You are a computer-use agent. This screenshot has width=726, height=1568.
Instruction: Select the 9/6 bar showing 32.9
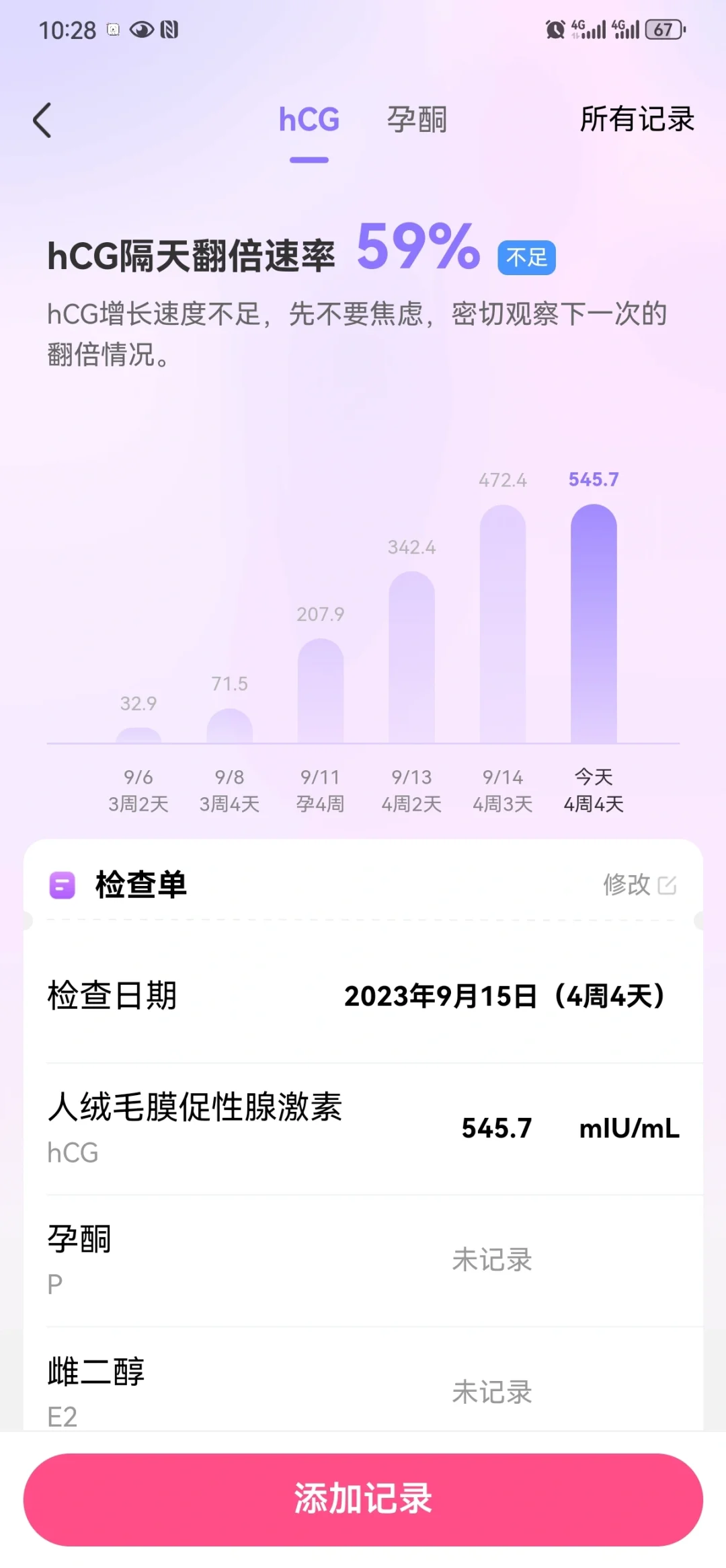(136, 733)
